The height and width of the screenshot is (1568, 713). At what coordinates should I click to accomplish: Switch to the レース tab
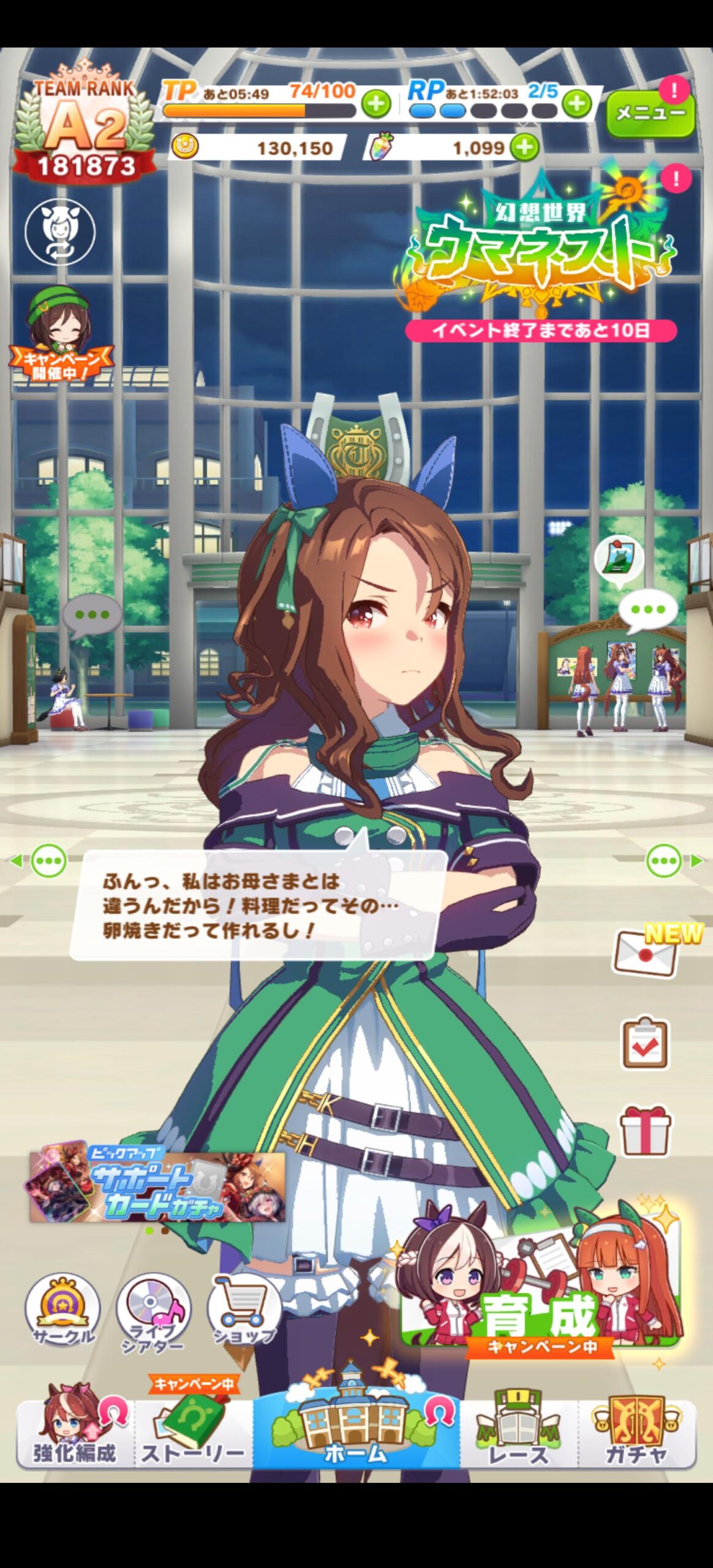(x=518, y=1433)
